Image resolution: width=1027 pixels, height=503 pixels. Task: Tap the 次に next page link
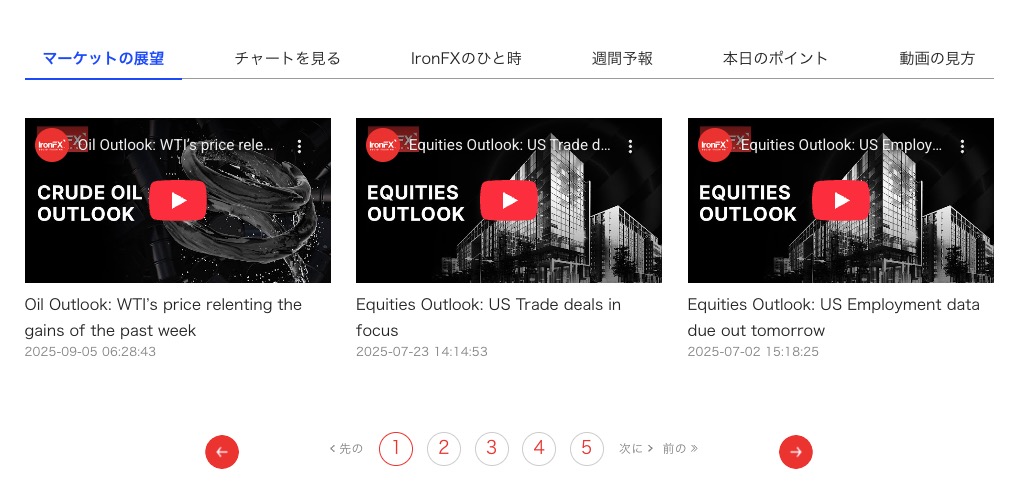636,449
